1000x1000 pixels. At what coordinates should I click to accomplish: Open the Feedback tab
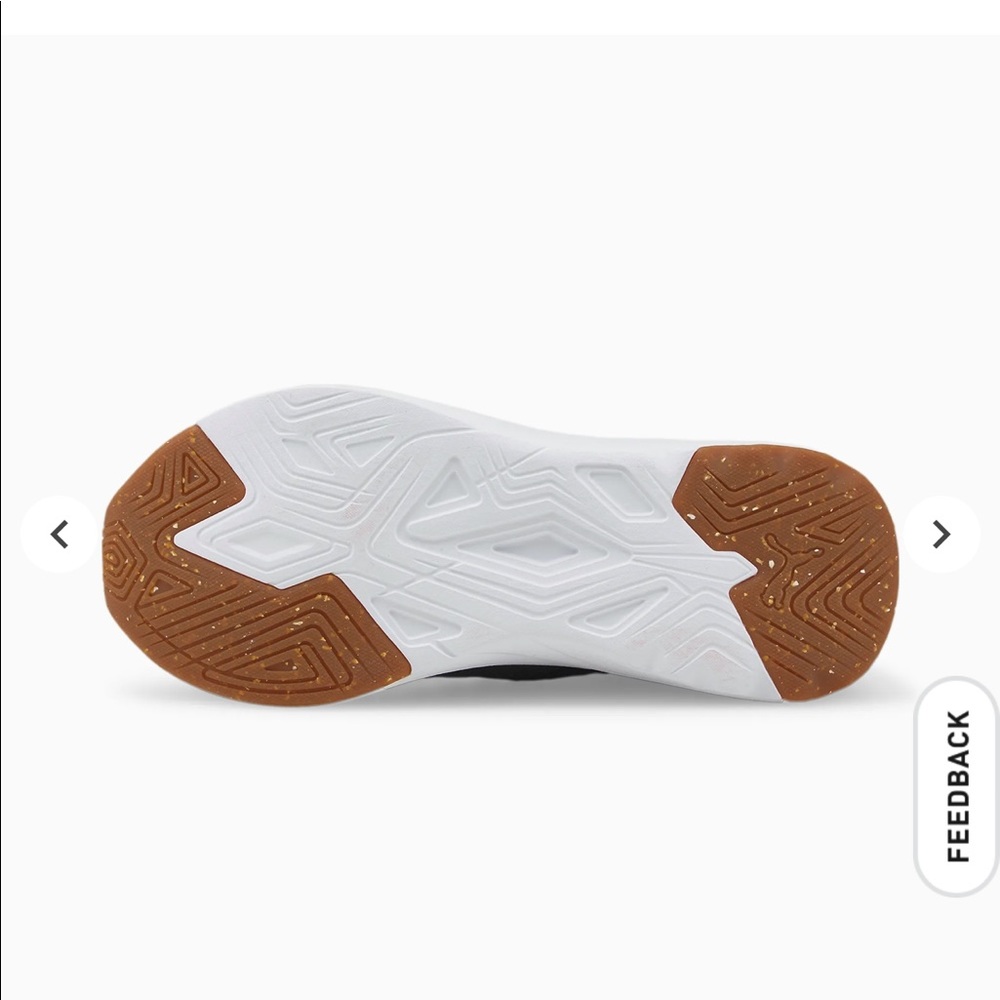pyautogui.click(x=957, y=786)
